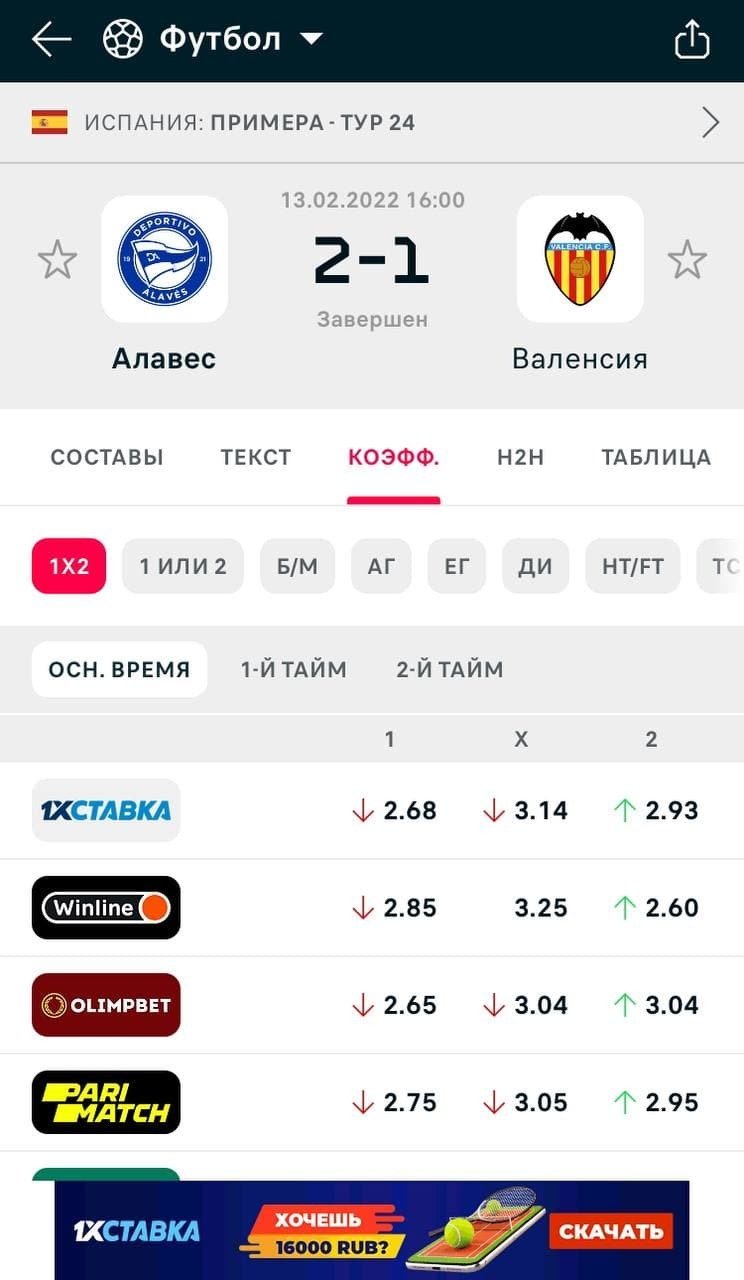Show odds for 1-й тайм
Viewport: 744px width, 1280px height.
click(x=294, y=670)
